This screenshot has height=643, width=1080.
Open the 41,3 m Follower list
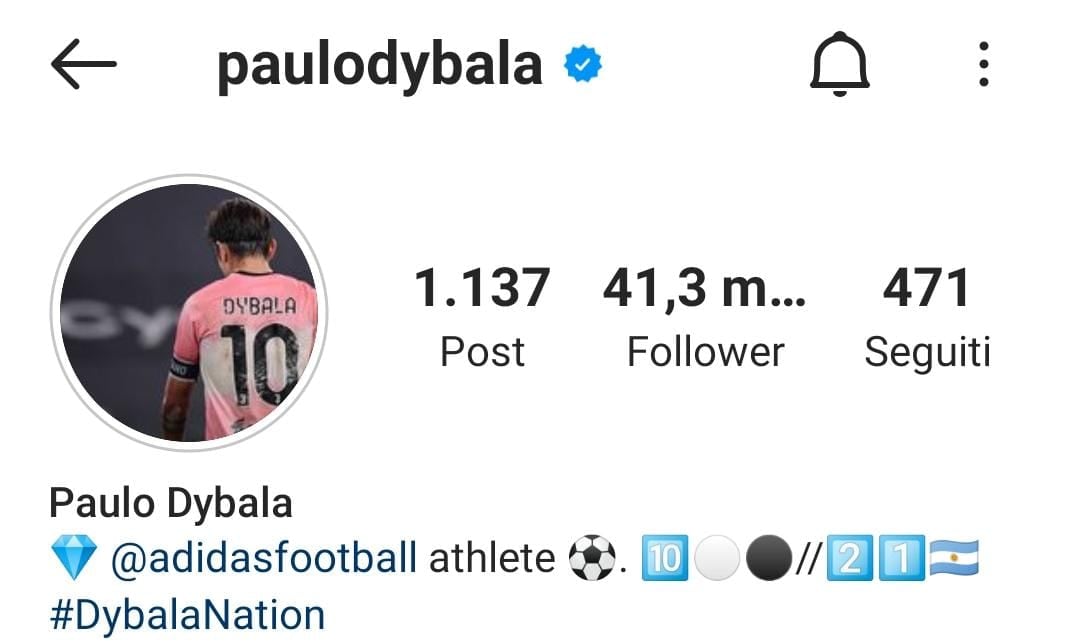[705, 317]
